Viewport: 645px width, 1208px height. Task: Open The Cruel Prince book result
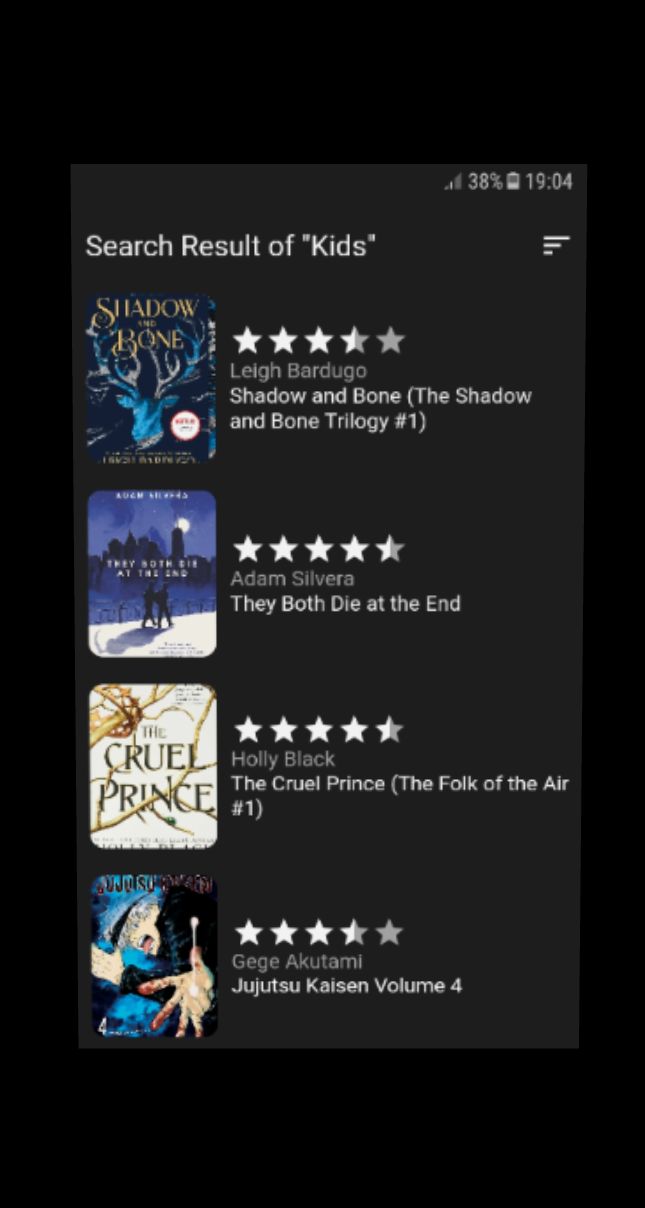click(x=400, y=784)
